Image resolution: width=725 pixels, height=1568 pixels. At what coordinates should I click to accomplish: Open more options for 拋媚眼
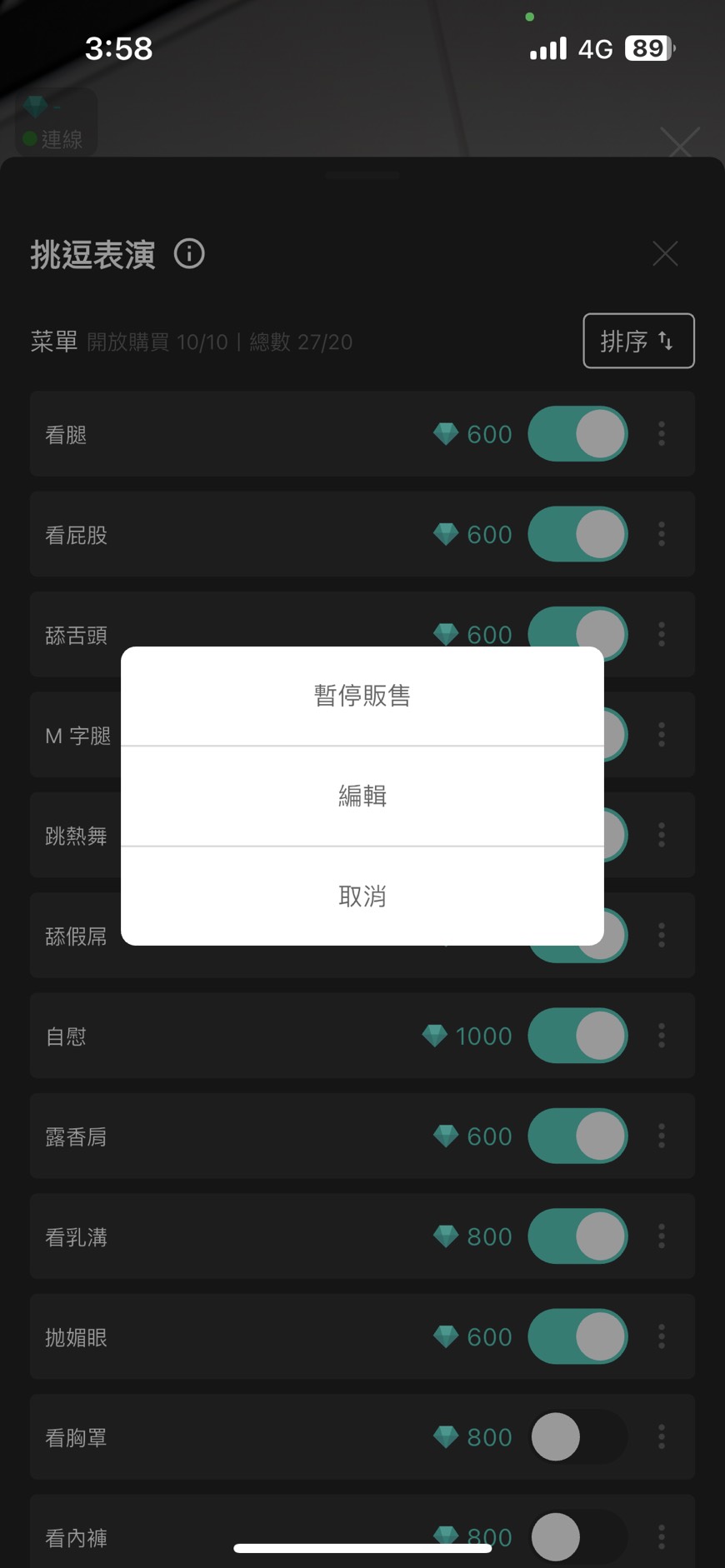pos(662,1336)
